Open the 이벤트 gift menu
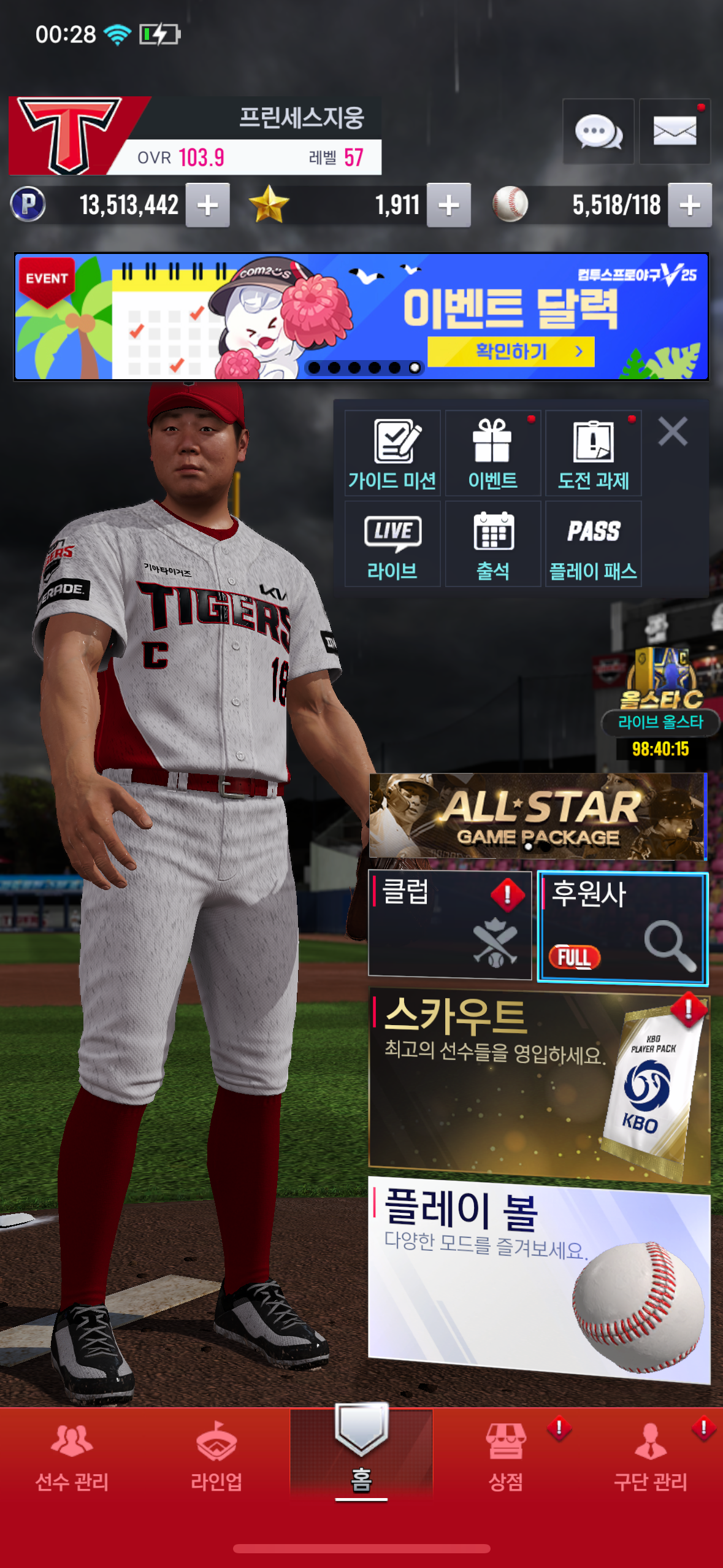 pos(493,453)
